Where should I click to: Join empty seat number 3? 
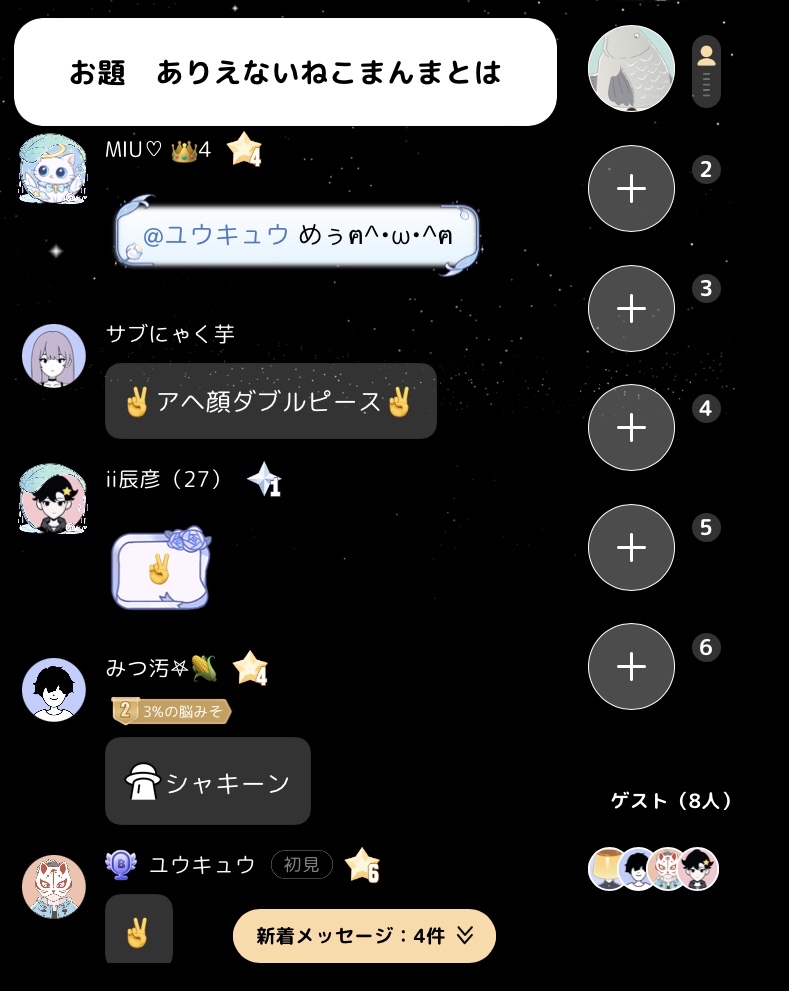[x=631, y=309]
